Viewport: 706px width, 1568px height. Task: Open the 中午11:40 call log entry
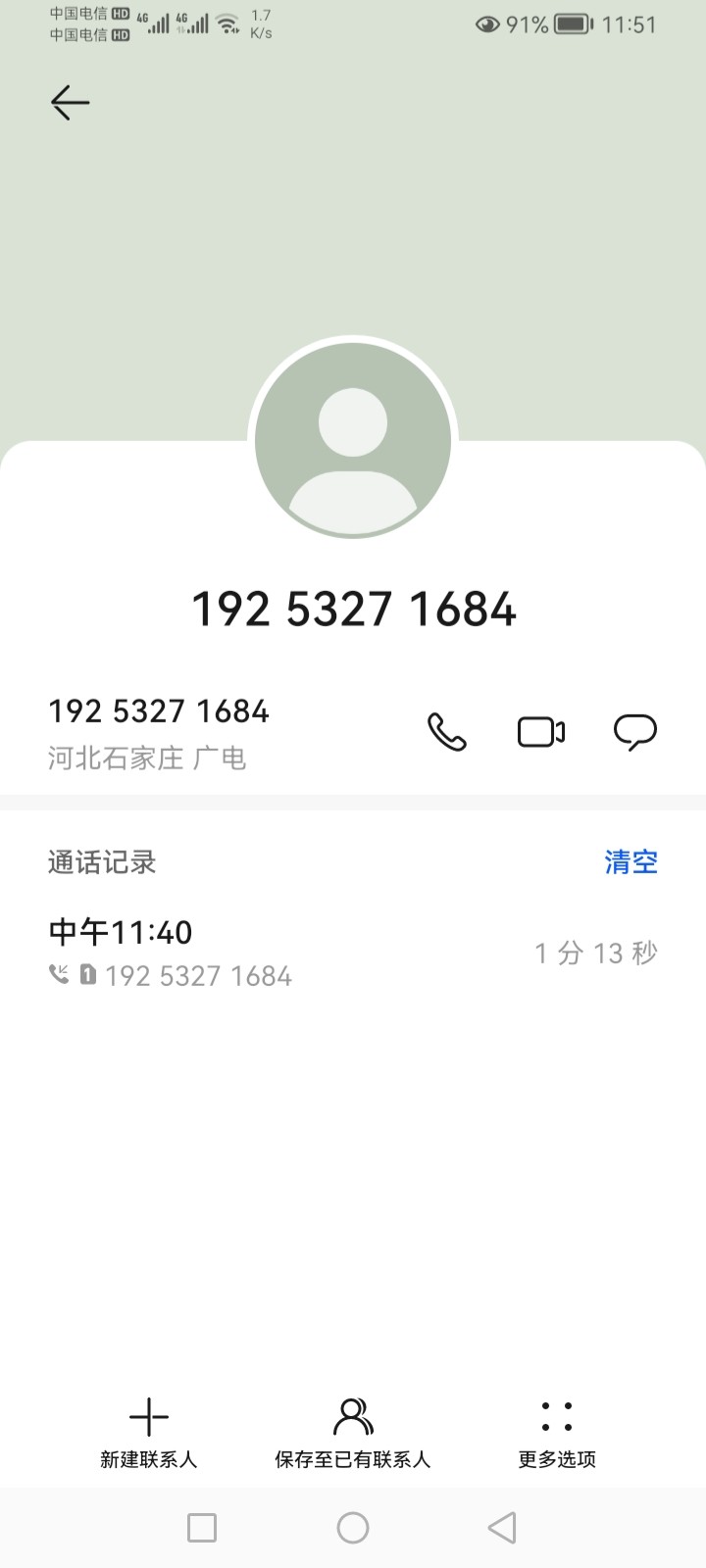coord(353,953)
